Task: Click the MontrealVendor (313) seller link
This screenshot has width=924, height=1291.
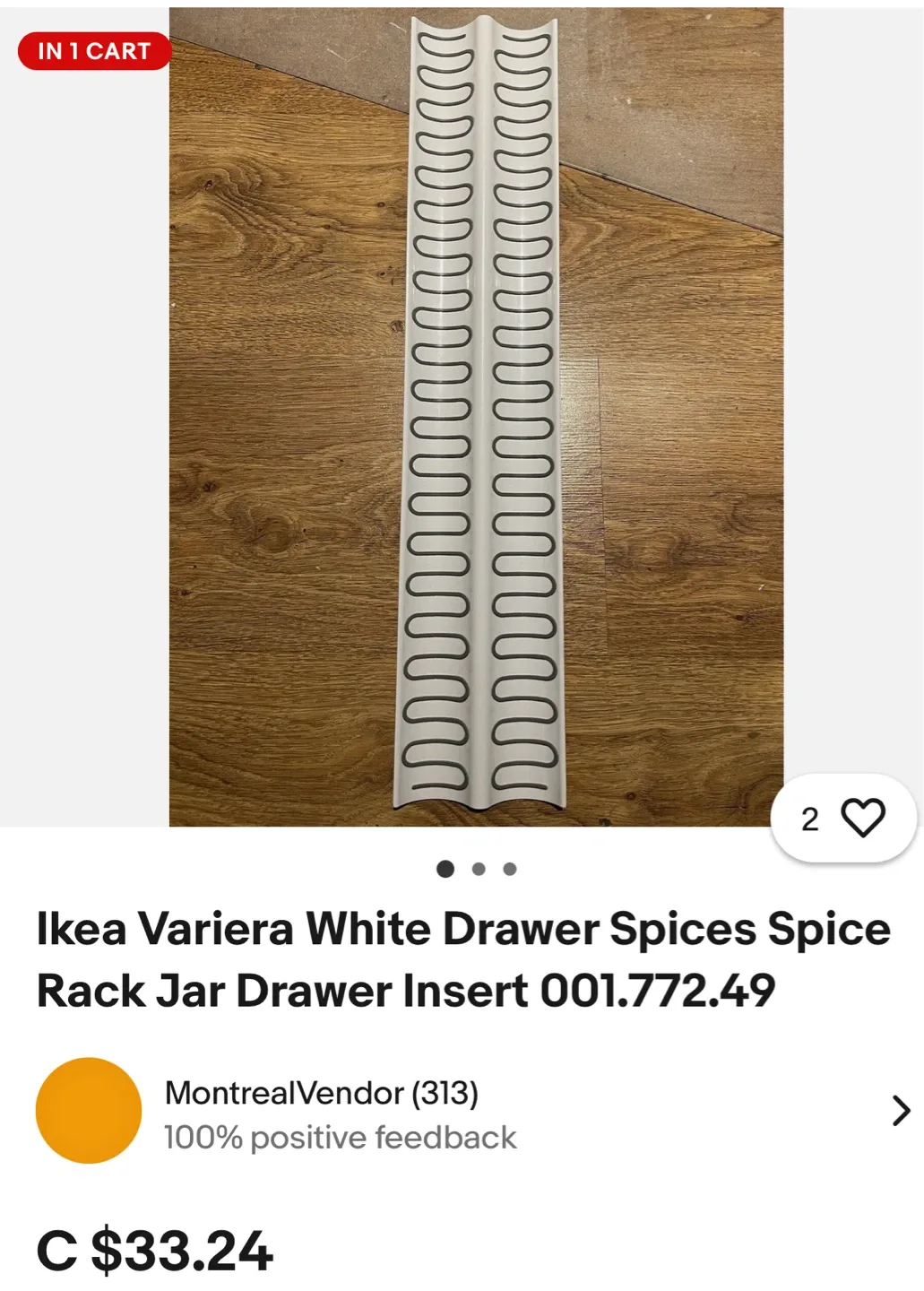Action: 322,1093
